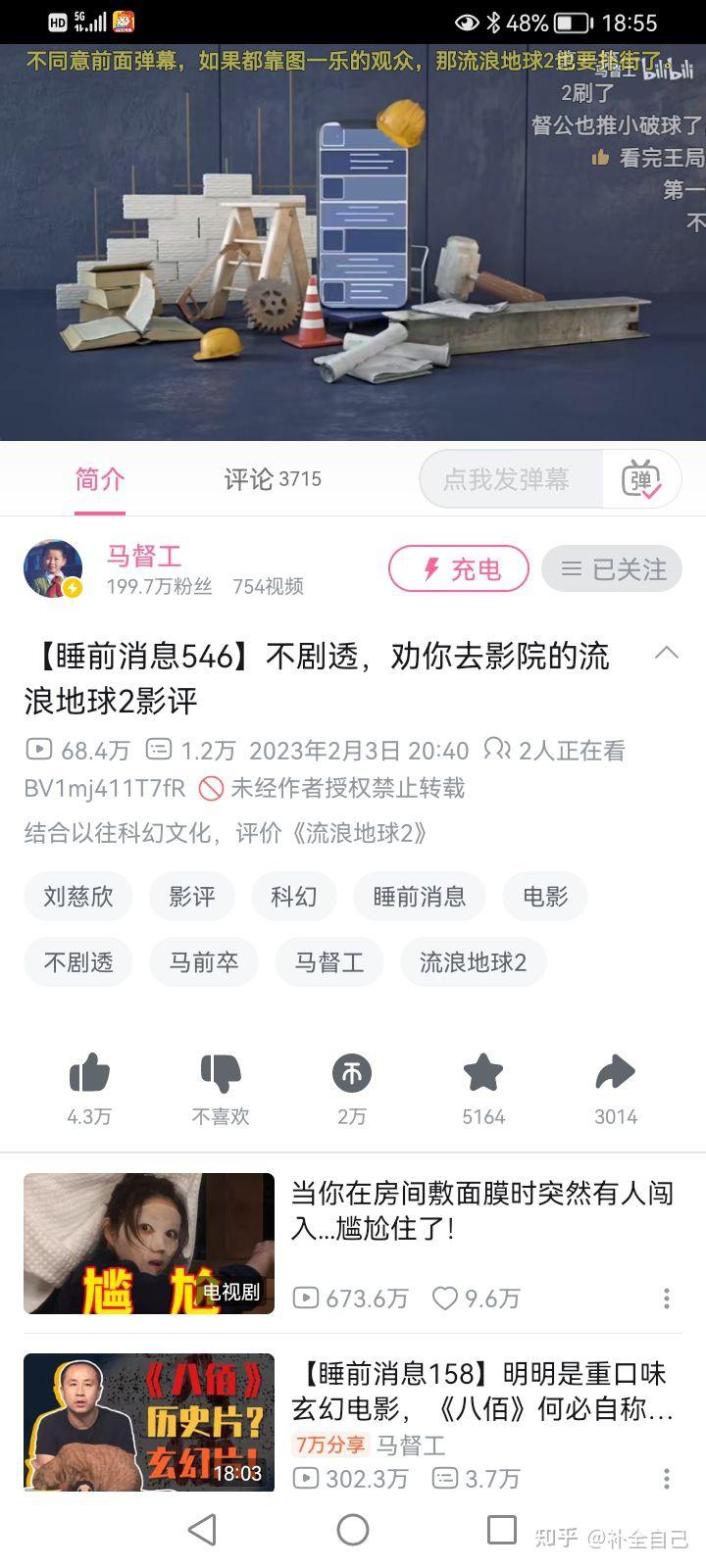This screenshot has width=706, height=1568.
Task: Add this video to favorites
Action: point(483,1074)
